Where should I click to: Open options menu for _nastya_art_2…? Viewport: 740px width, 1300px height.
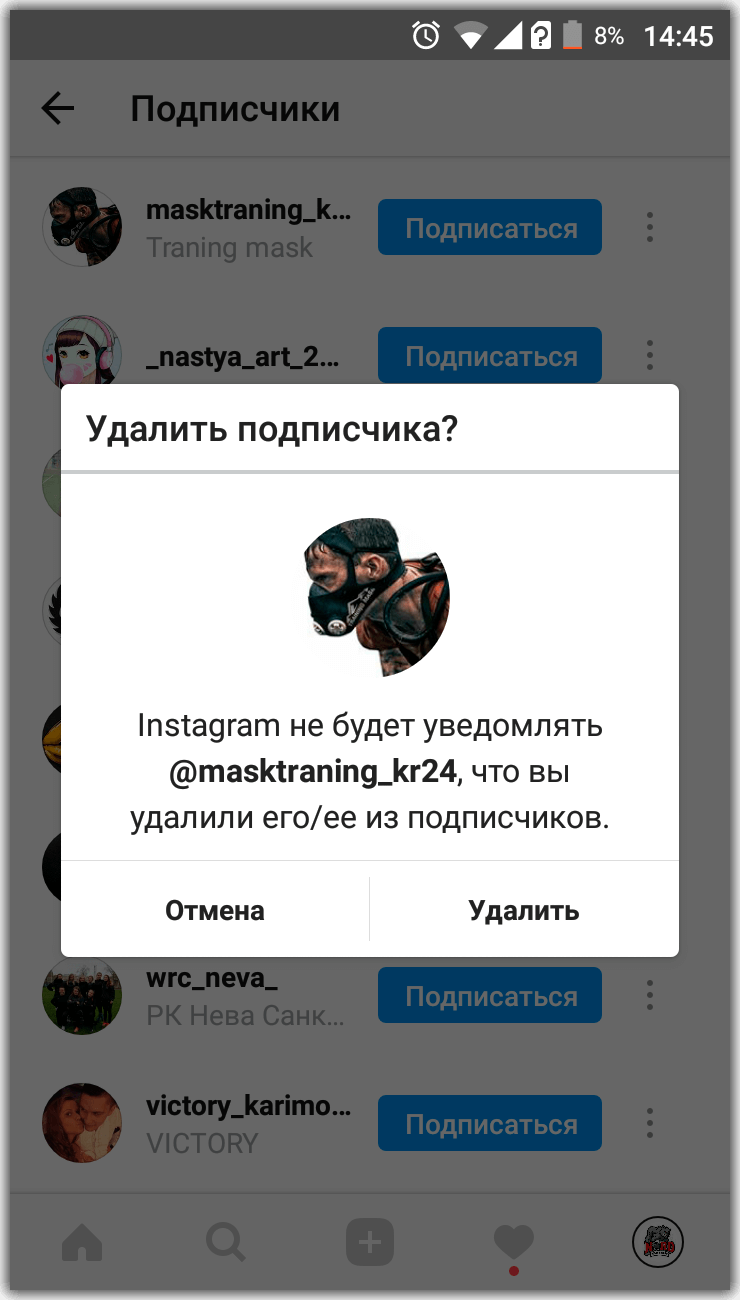650,356
